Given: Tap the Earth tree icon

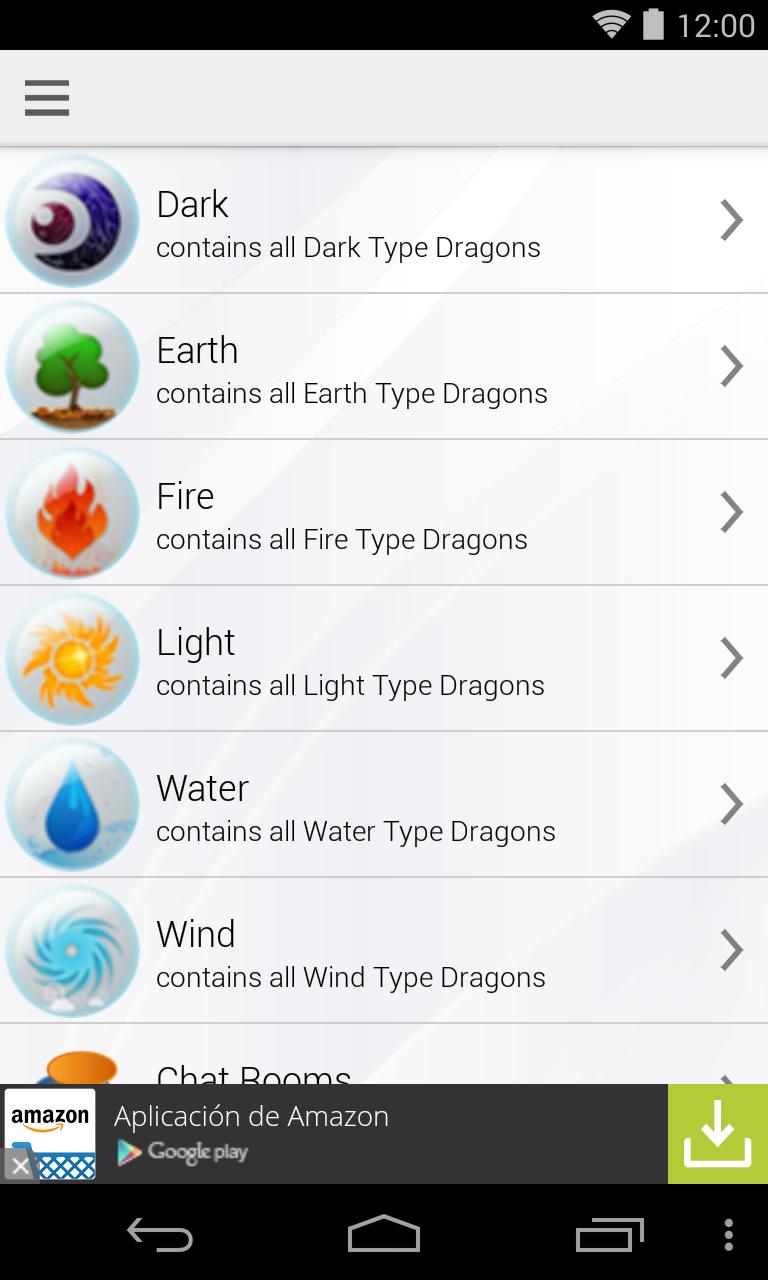Looking at the screenshot, I should 71,366.
